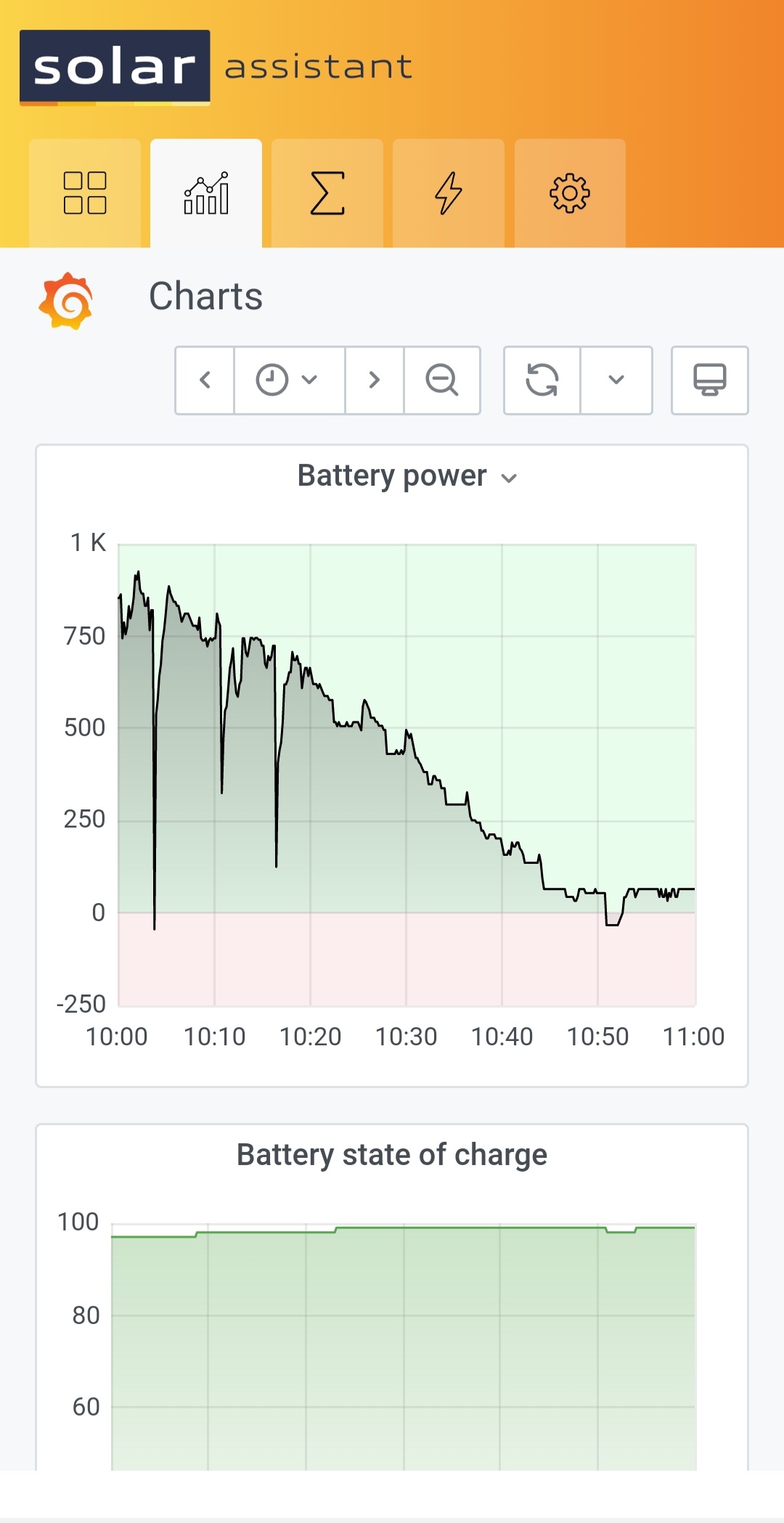Refresh the dashboard charts

click(542, 380)
